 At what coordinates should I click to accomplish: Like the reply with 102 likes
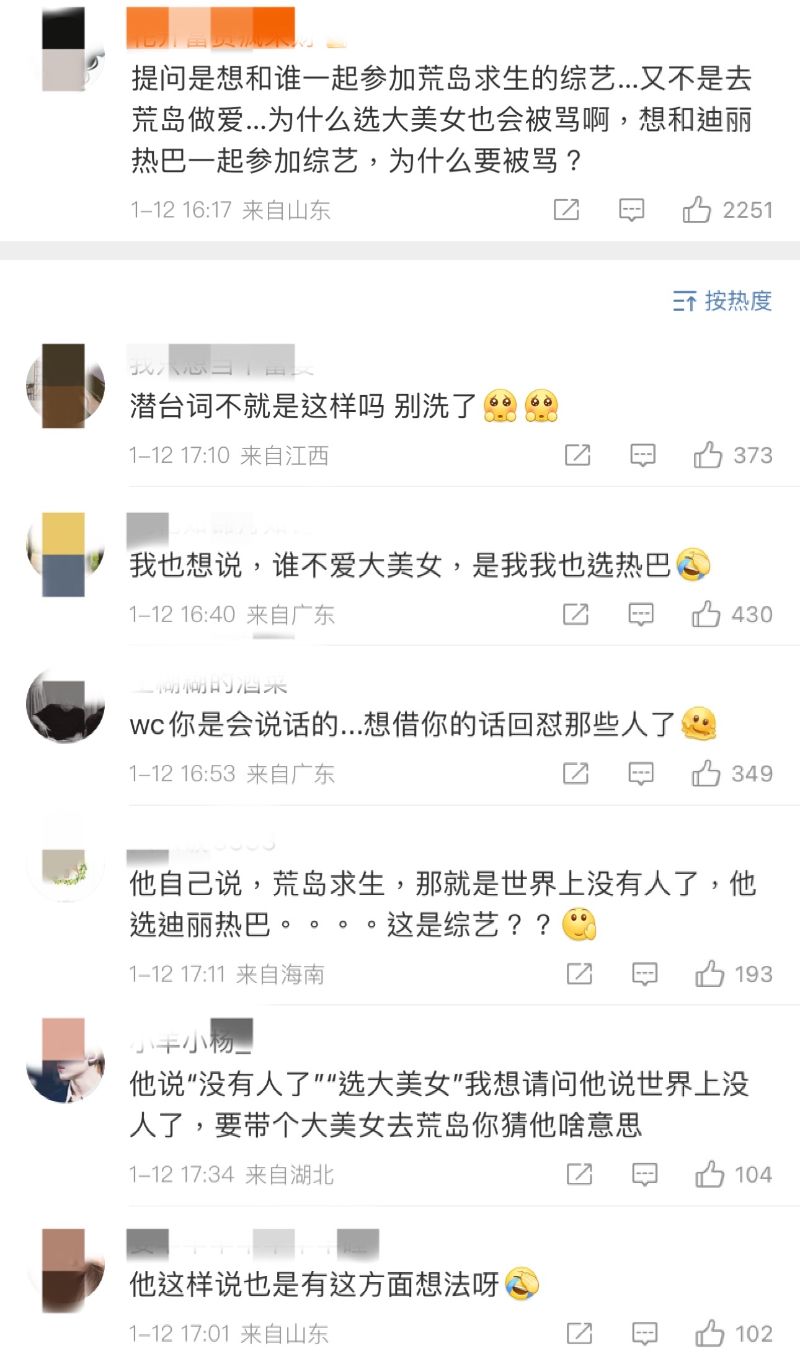[x=709, y=1333]
